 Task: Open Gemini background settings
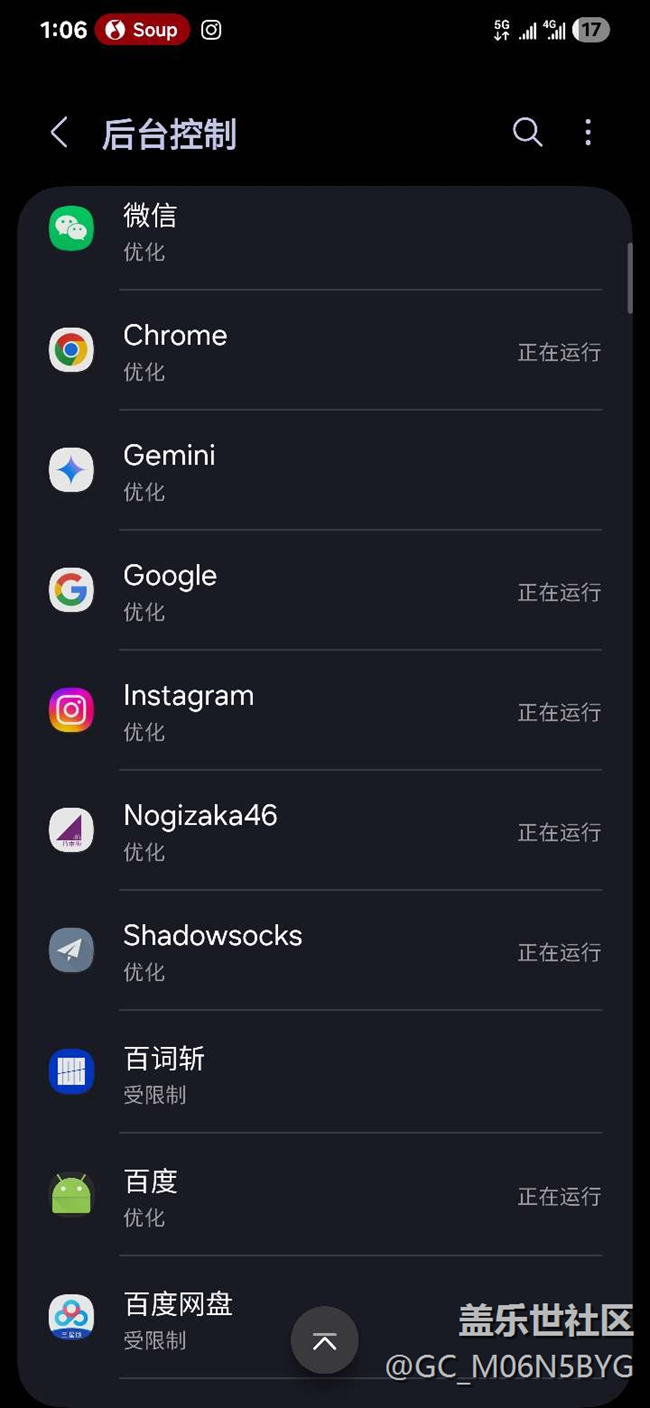pyautogui.click(x=325, y=471)
